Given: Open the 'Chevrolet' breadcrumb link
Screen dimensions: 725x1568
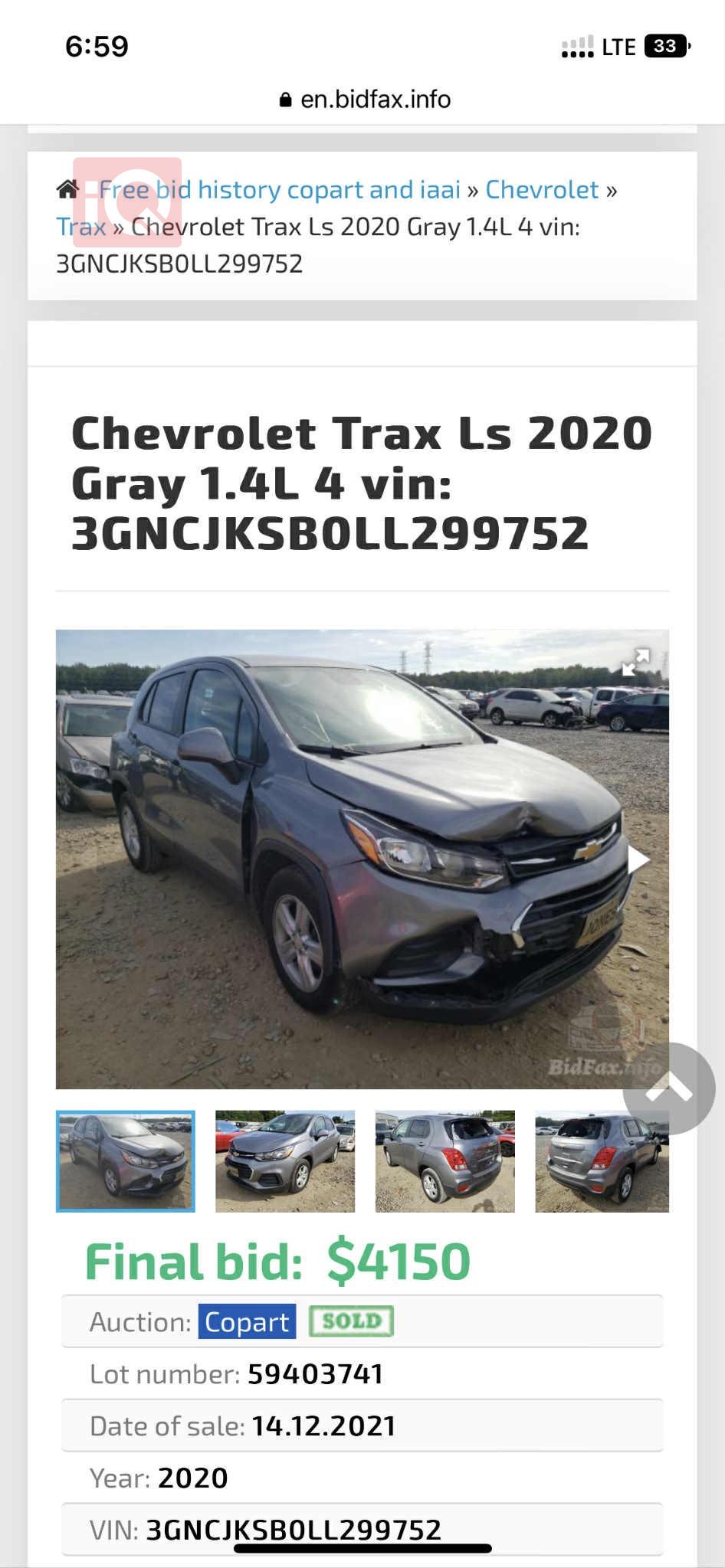Looking at the screenshot, I should tap(541, 188).
